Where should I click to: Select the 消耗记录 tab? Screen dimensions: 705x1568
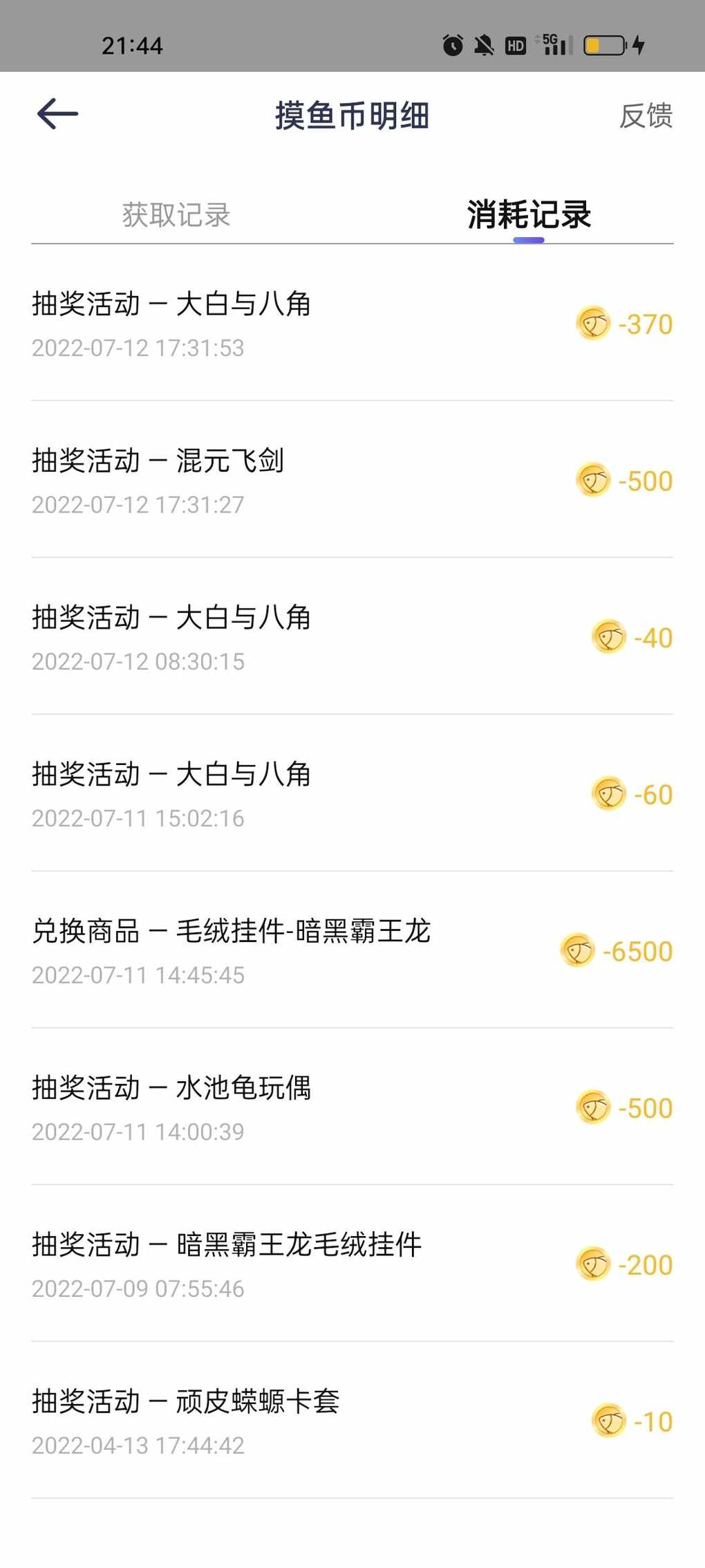pyautogui.click(x=529, y=214)
